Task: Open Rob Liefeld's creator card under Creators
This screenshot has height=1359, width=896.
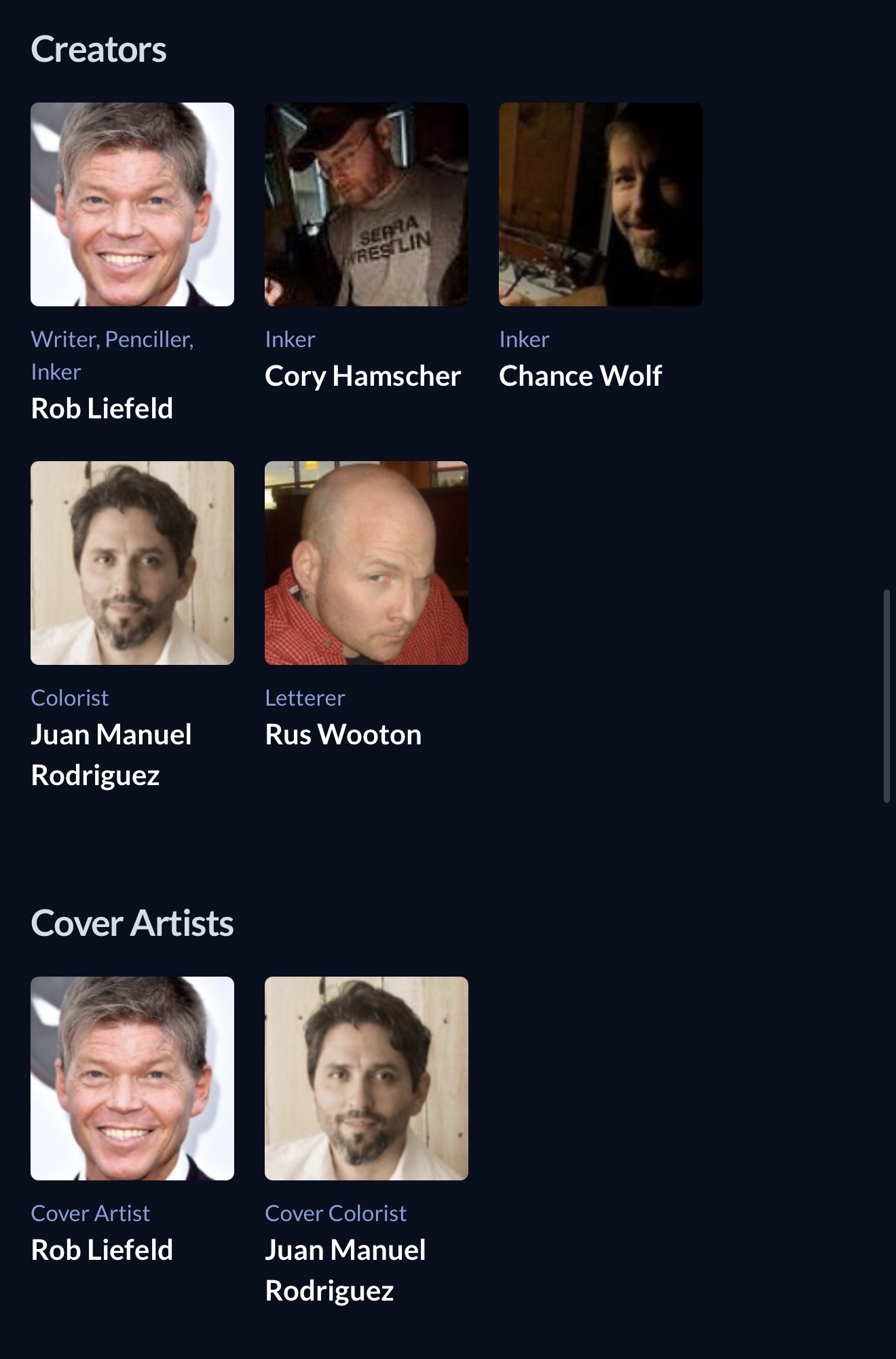Action: point(132,204)
